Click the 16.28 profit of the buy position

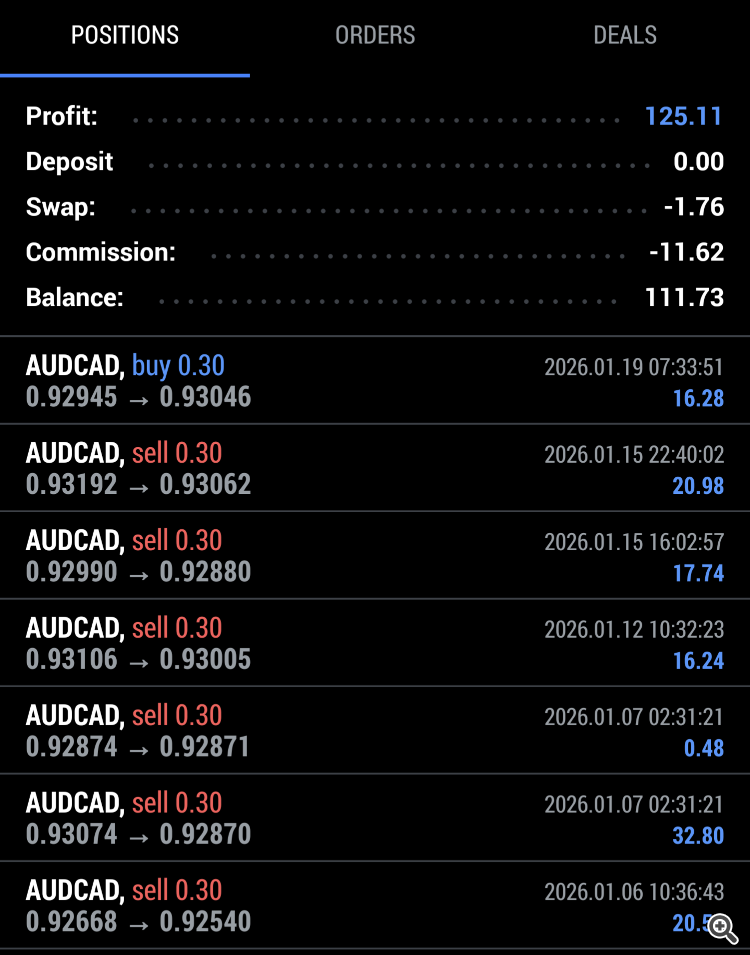click(699, 398)
